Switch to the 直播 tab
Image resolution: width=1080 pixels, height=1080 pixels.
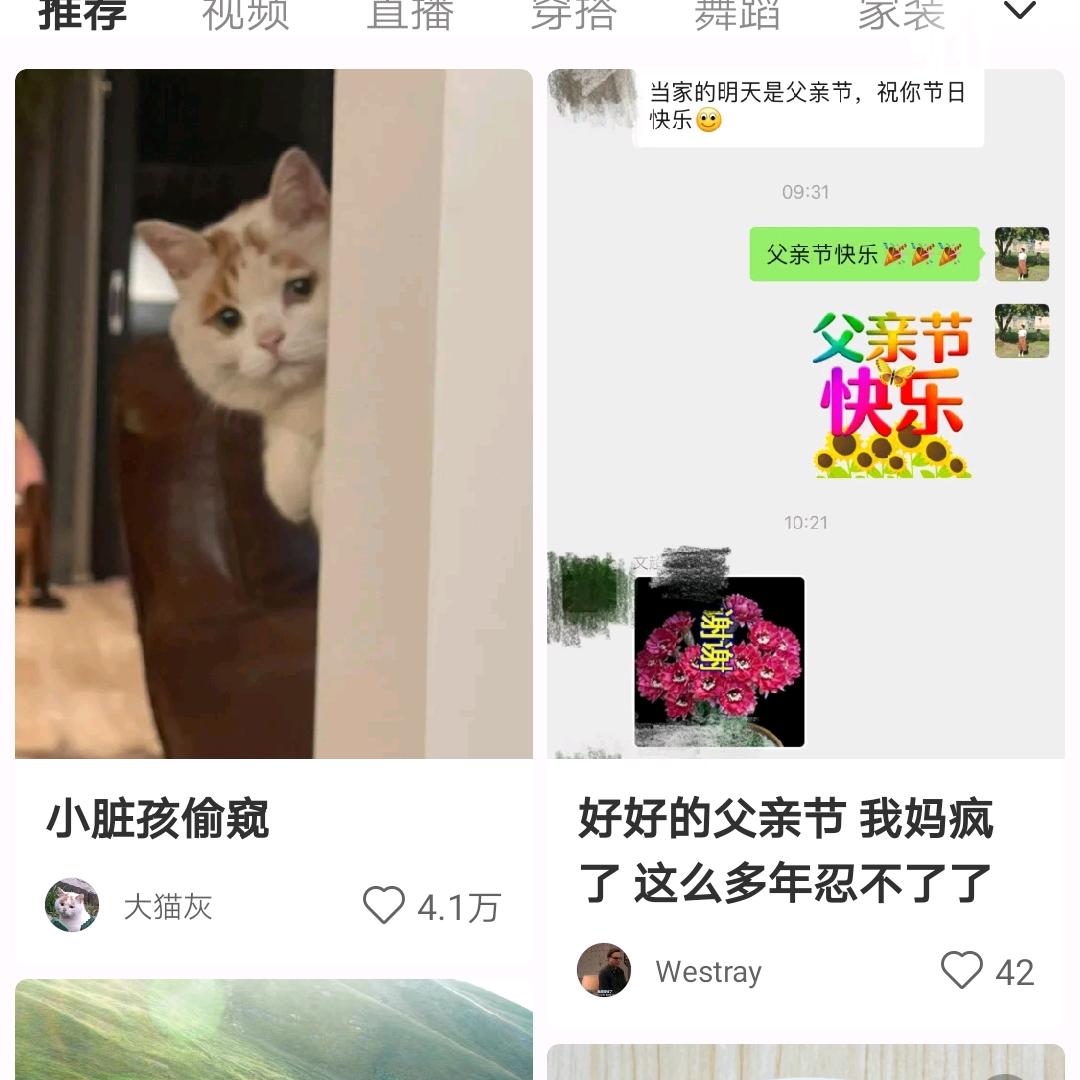coord(409,14)
